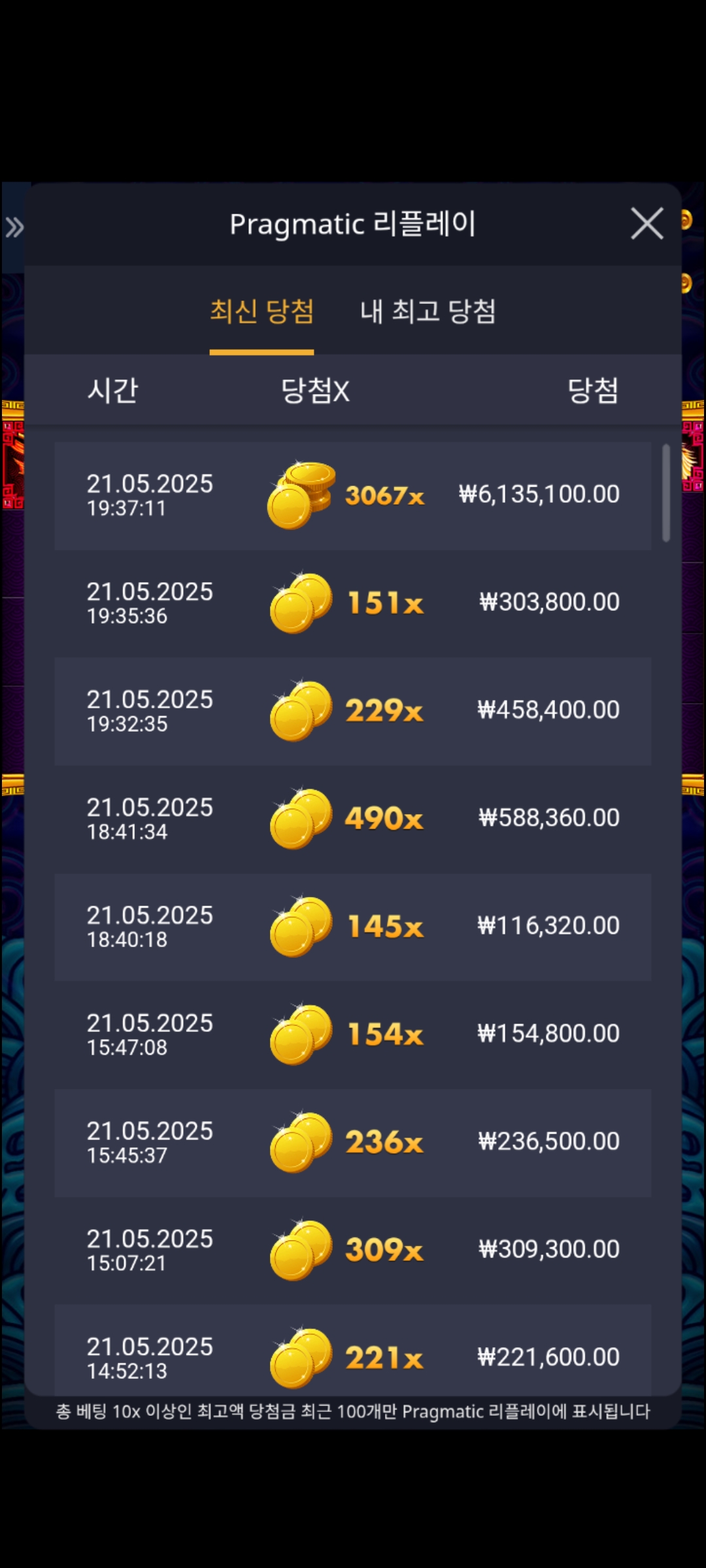Open the 151x win replay

[x=353, y=604]
